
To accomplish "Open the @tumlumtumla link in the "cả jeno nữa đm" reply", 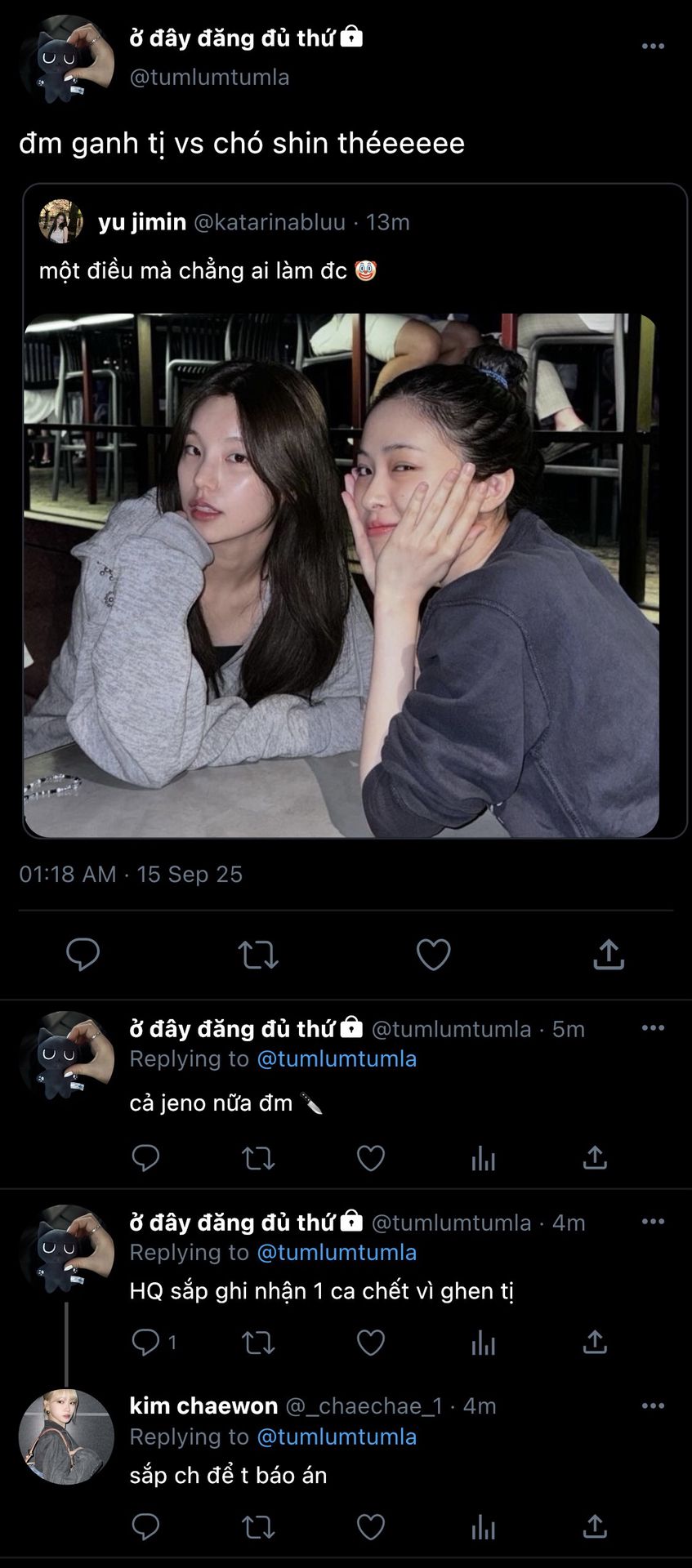I will 337,1058.
